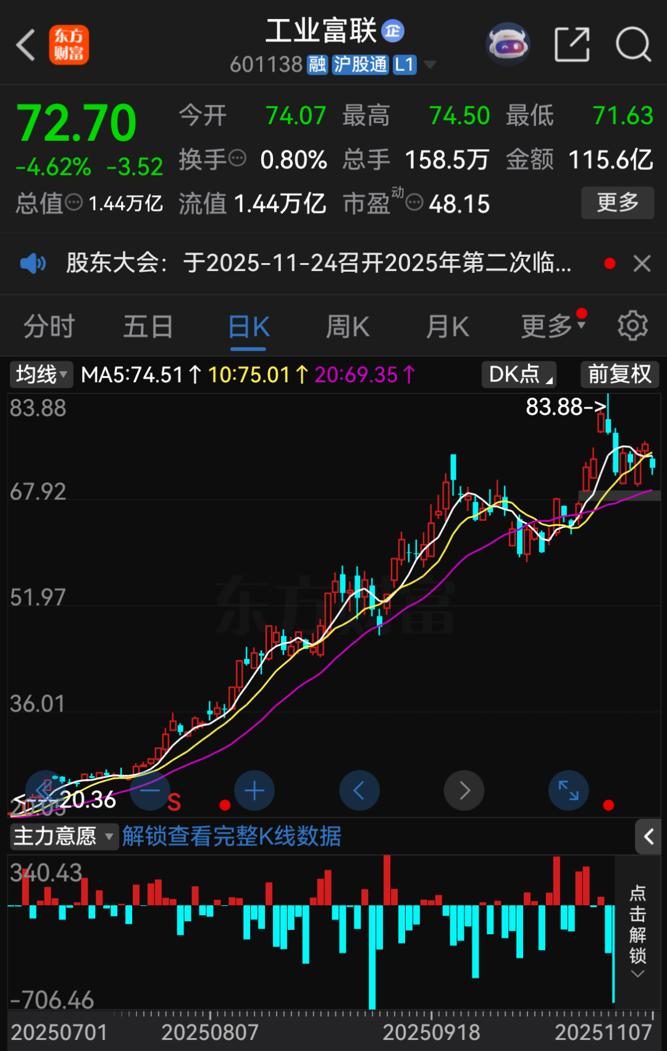
Task: Expand the 更多 chart period dropdown
Action: (x=548, y=326)
